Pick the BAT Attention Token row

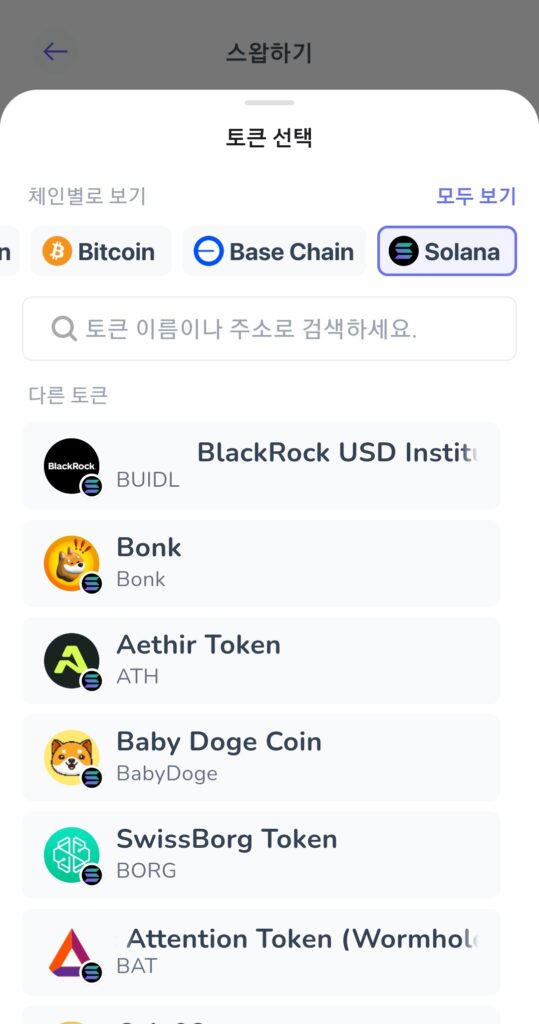[261, 952]
